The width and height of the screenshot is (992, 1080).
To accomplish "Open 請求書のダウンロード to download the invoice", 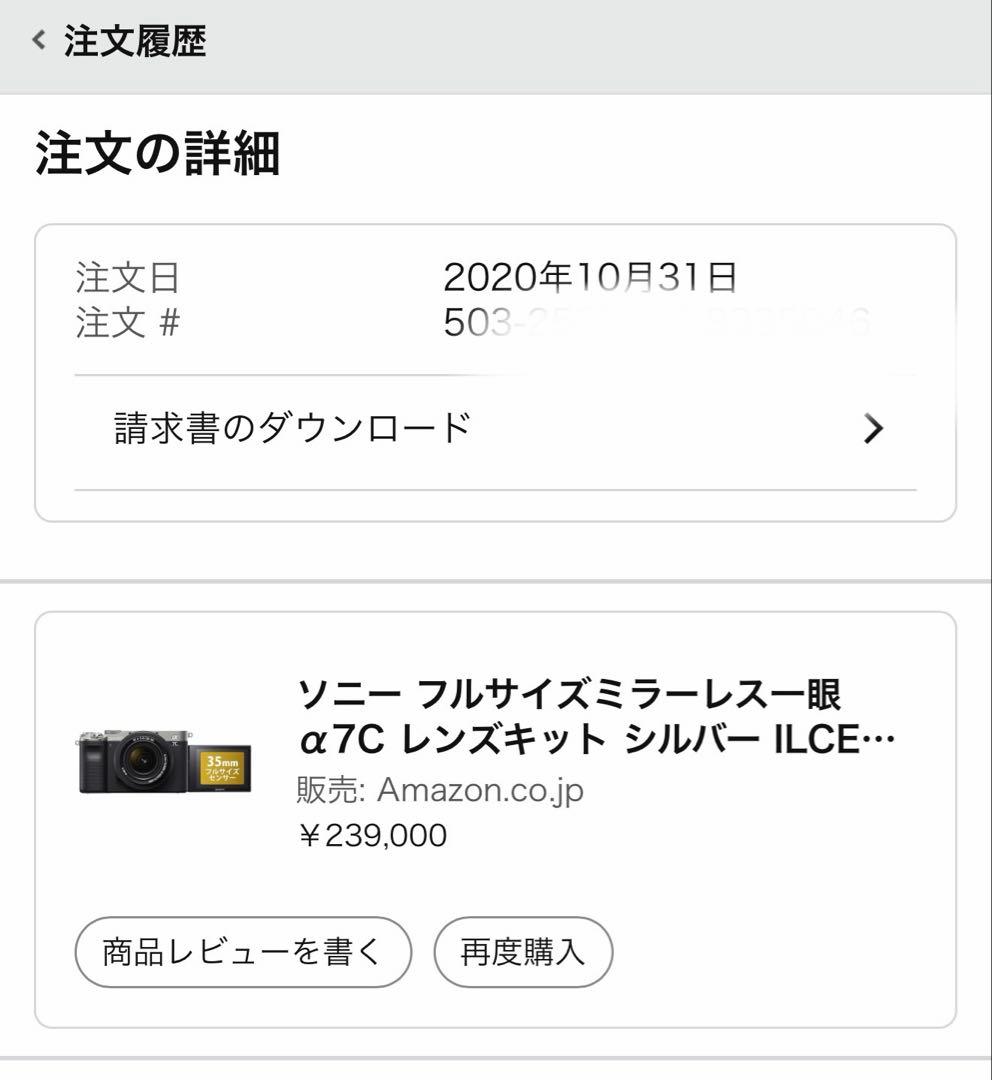I will coord(290,425).
